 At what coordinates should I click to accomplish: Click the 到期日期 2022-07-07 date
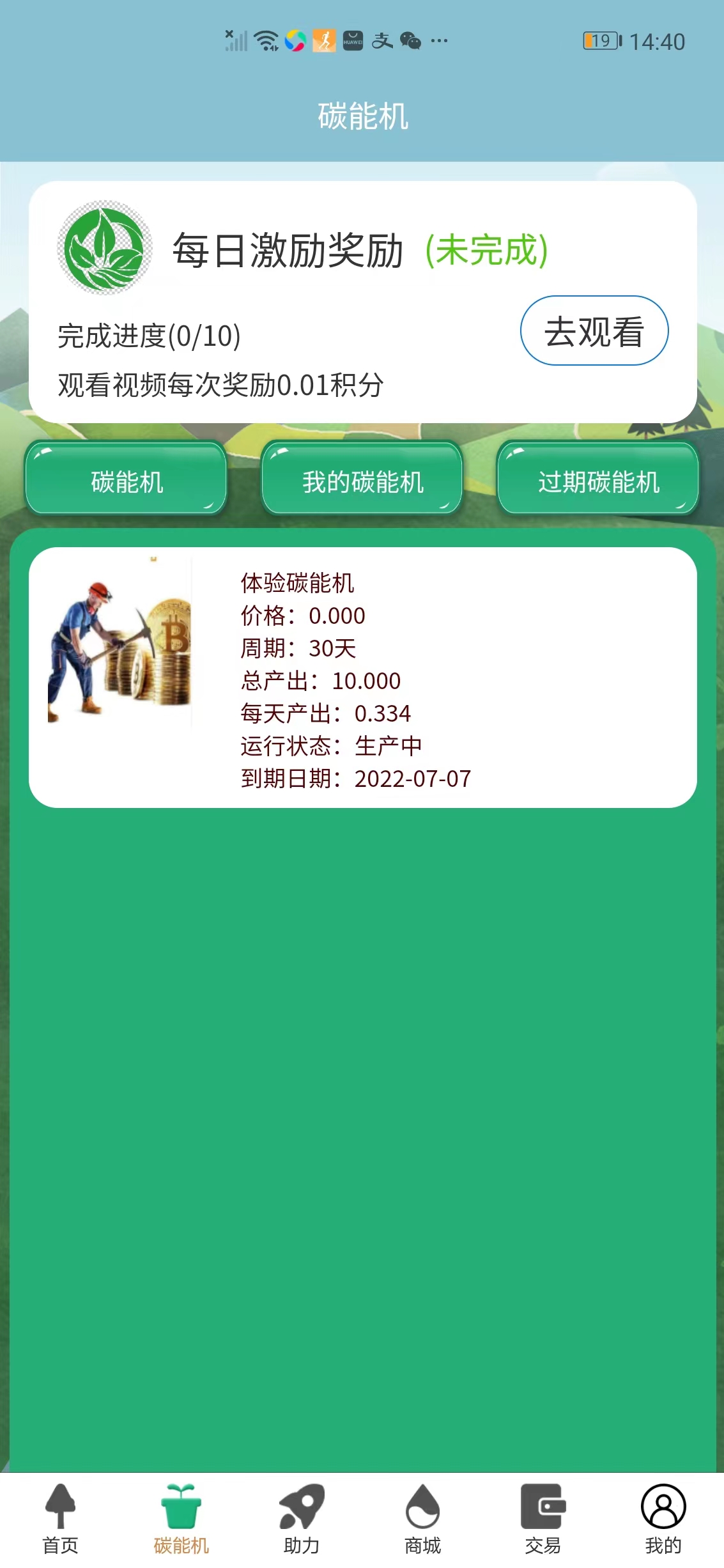coord(353,779)
